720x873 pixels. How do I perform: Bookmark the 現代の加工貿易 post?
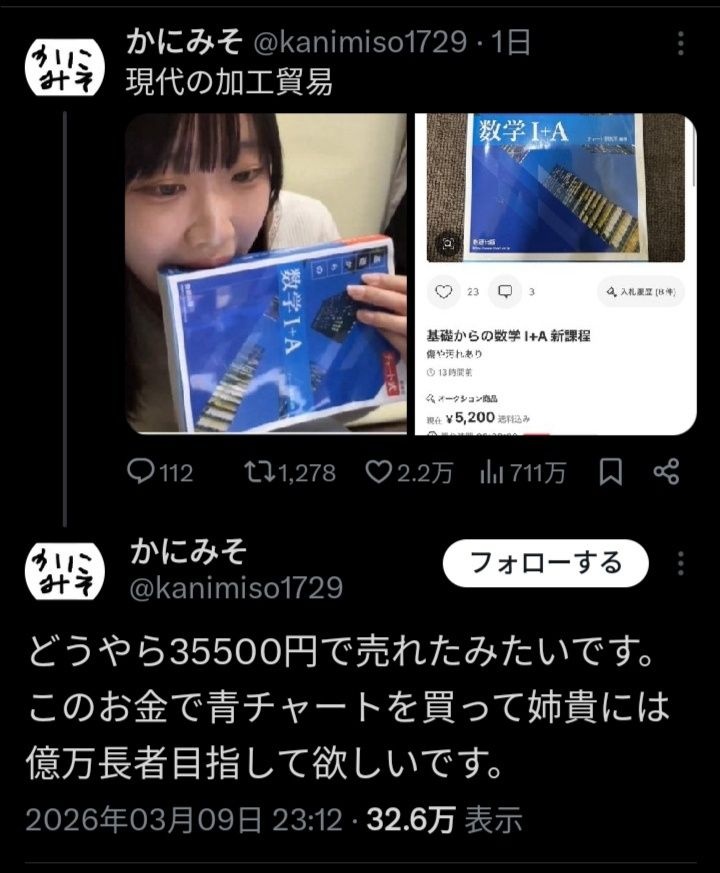611,471
